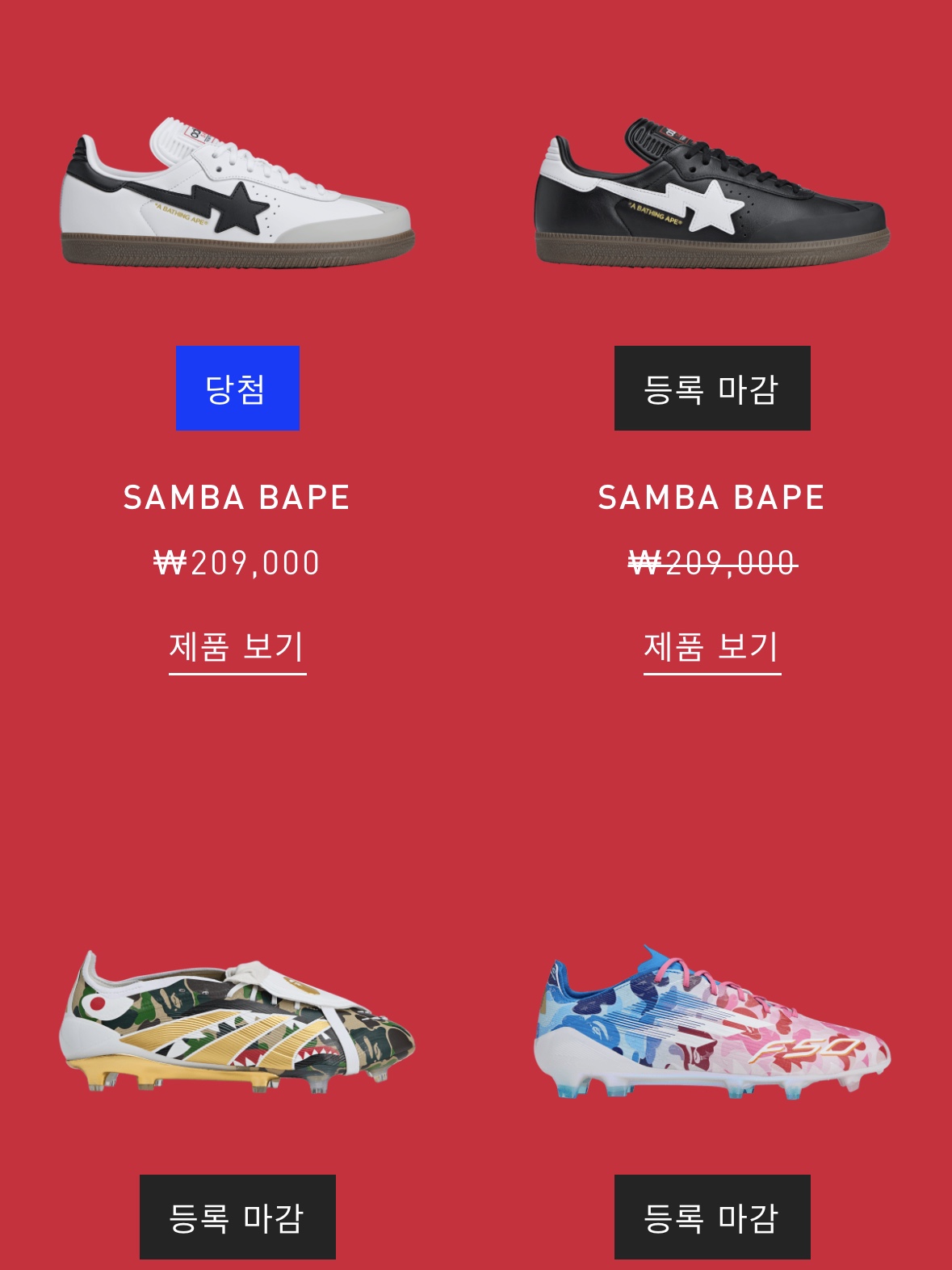Select the left SAMBA BAPE product title
952x1270 pixels.
(x=237, y=496)
